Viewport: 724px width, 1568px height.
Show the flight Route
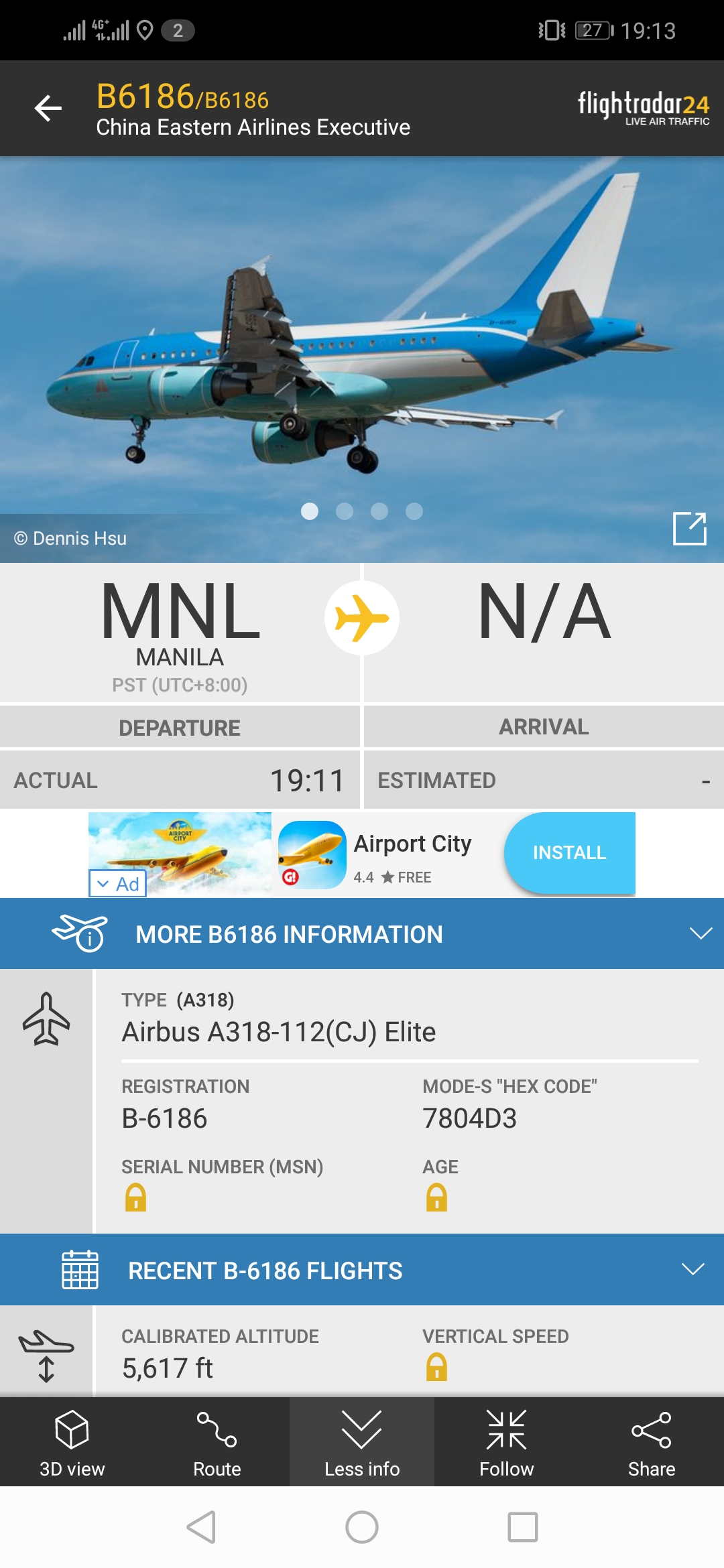point(217,1442)
